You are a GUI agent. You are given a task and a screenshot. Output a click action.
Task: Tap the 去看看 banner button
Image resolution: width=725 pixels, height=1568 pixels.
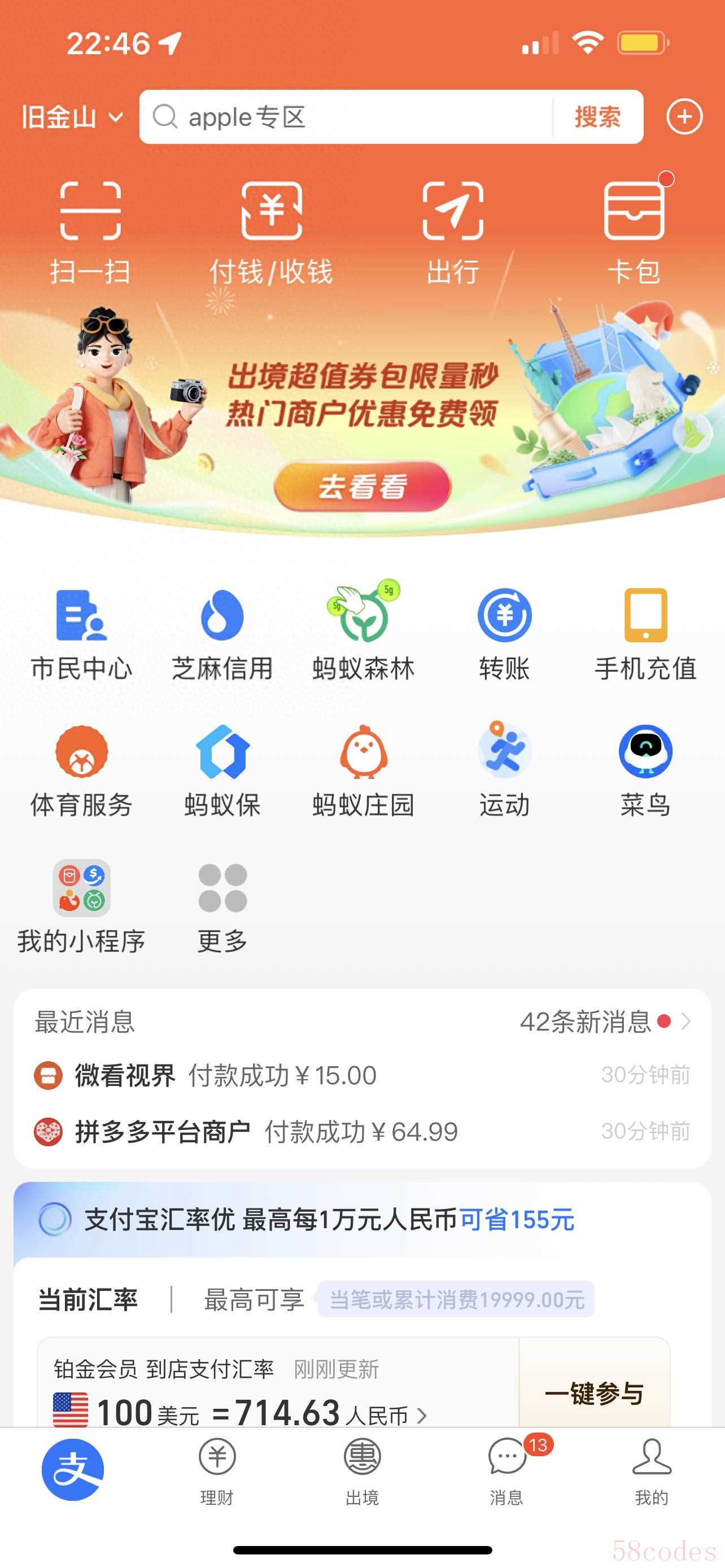[362, 487]
